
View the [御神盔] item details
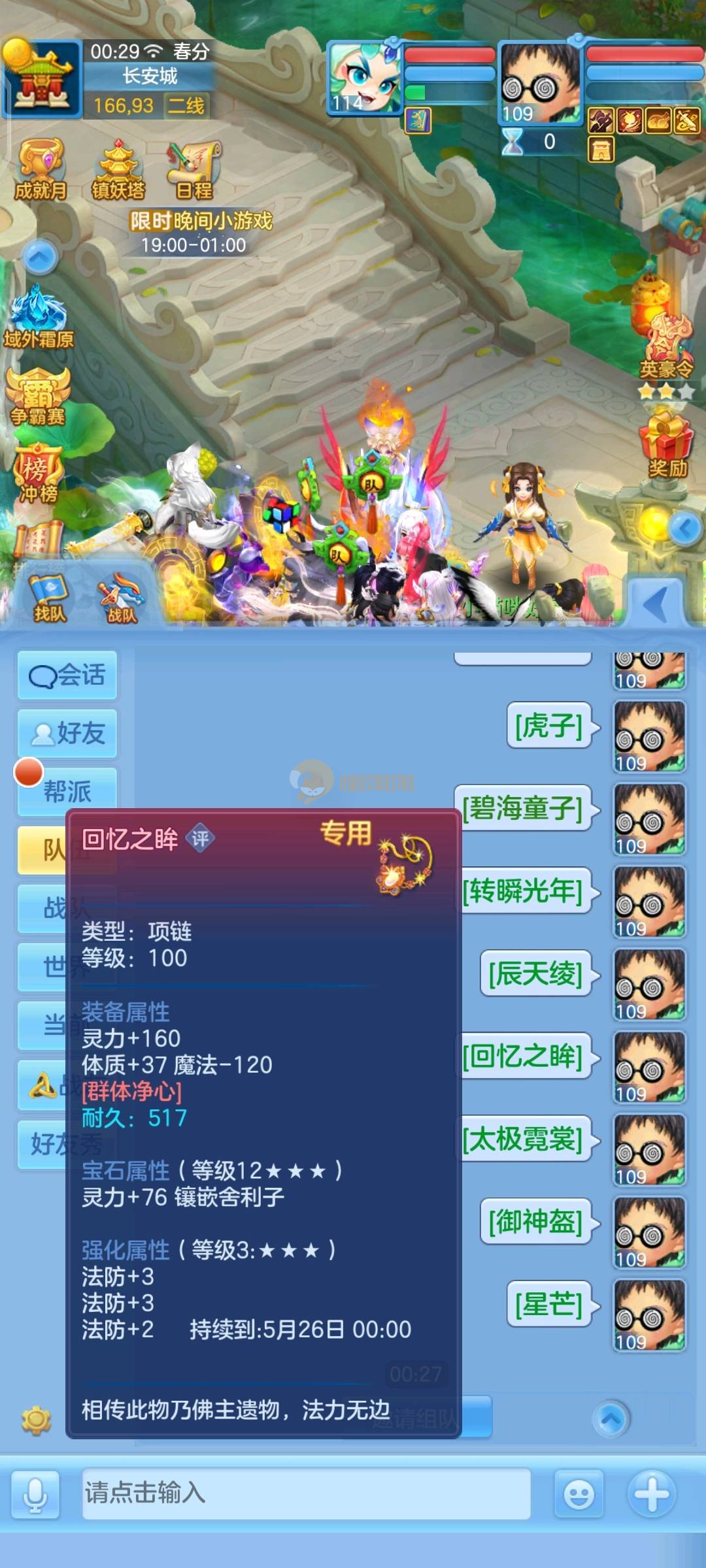coord(536,1222)
